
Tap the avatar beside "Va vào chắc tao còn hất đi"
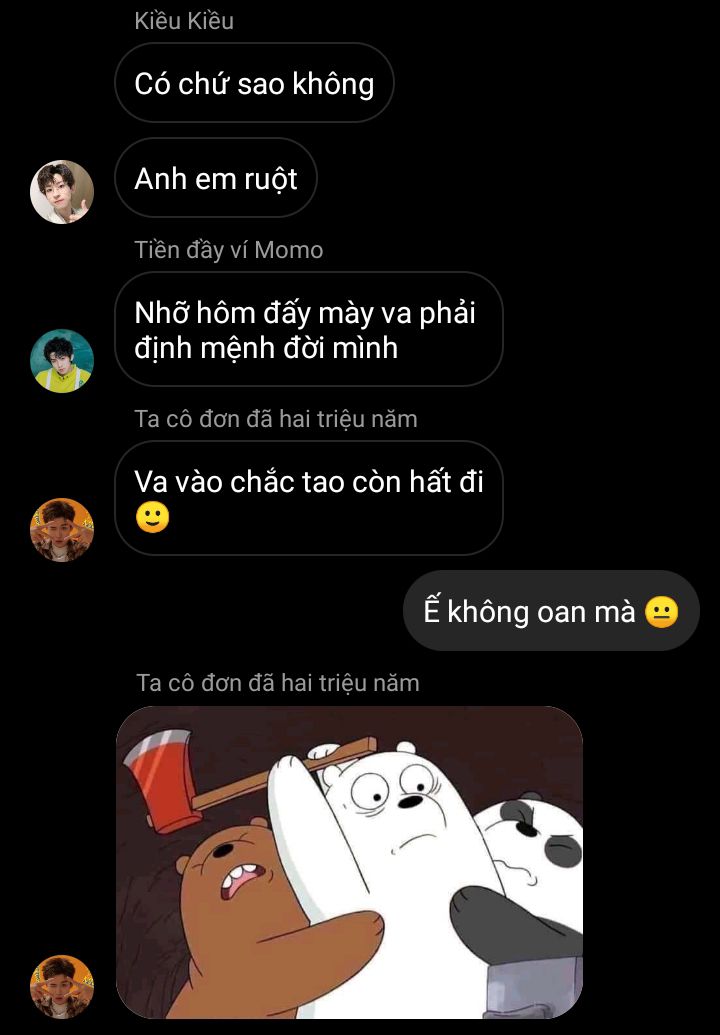point(62,530)
